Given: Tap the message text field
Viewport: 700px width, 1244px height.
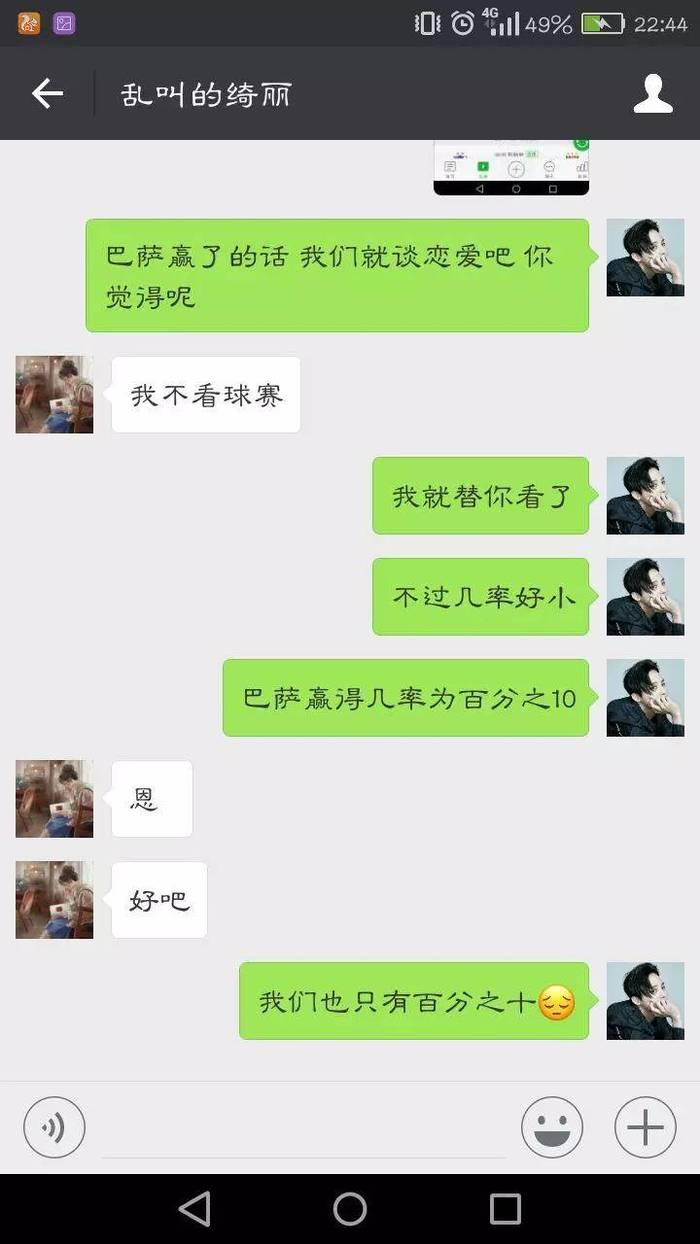Looking at the screenshot, I should click(303, 1128).
